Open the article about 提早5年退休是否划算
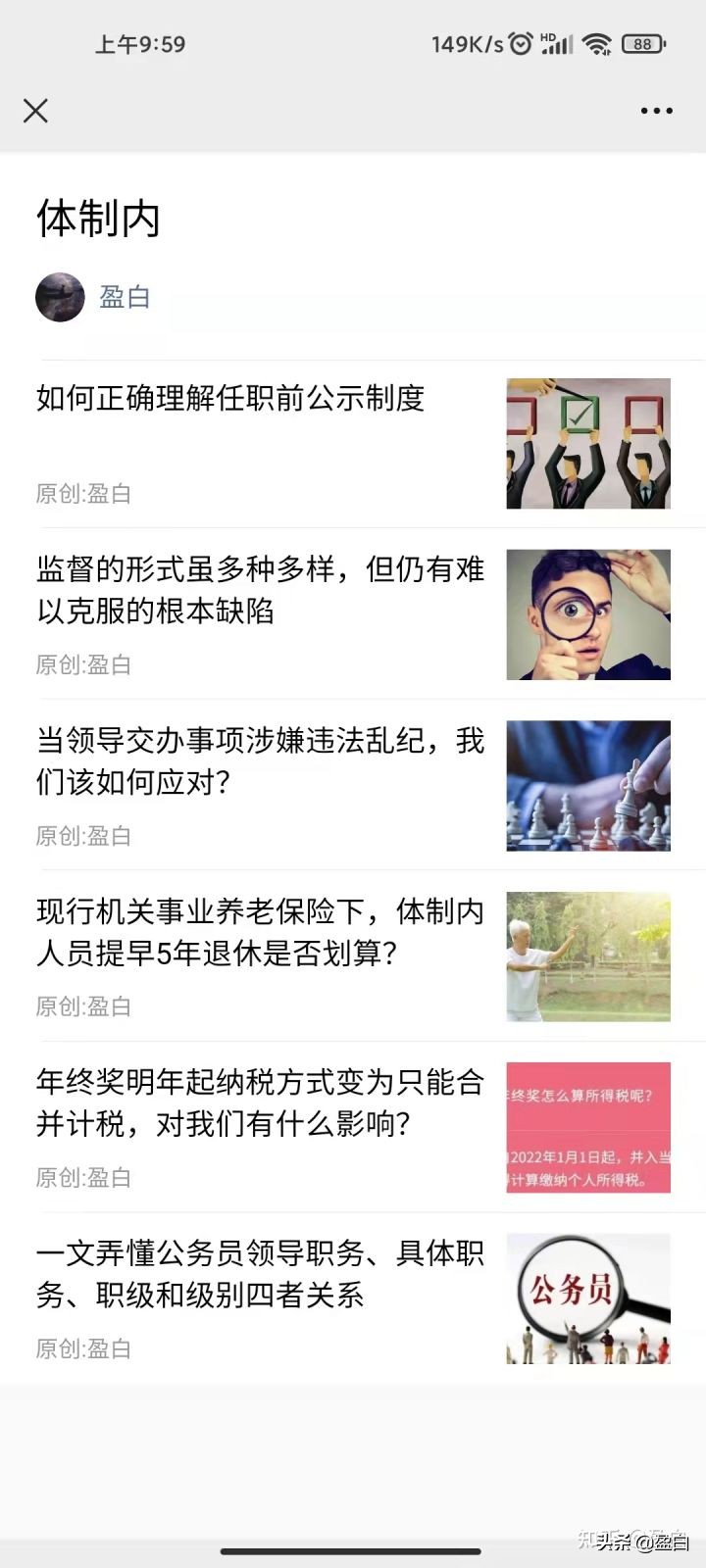The height and width of the screenshot is (1568, 706). pos(259,934)
